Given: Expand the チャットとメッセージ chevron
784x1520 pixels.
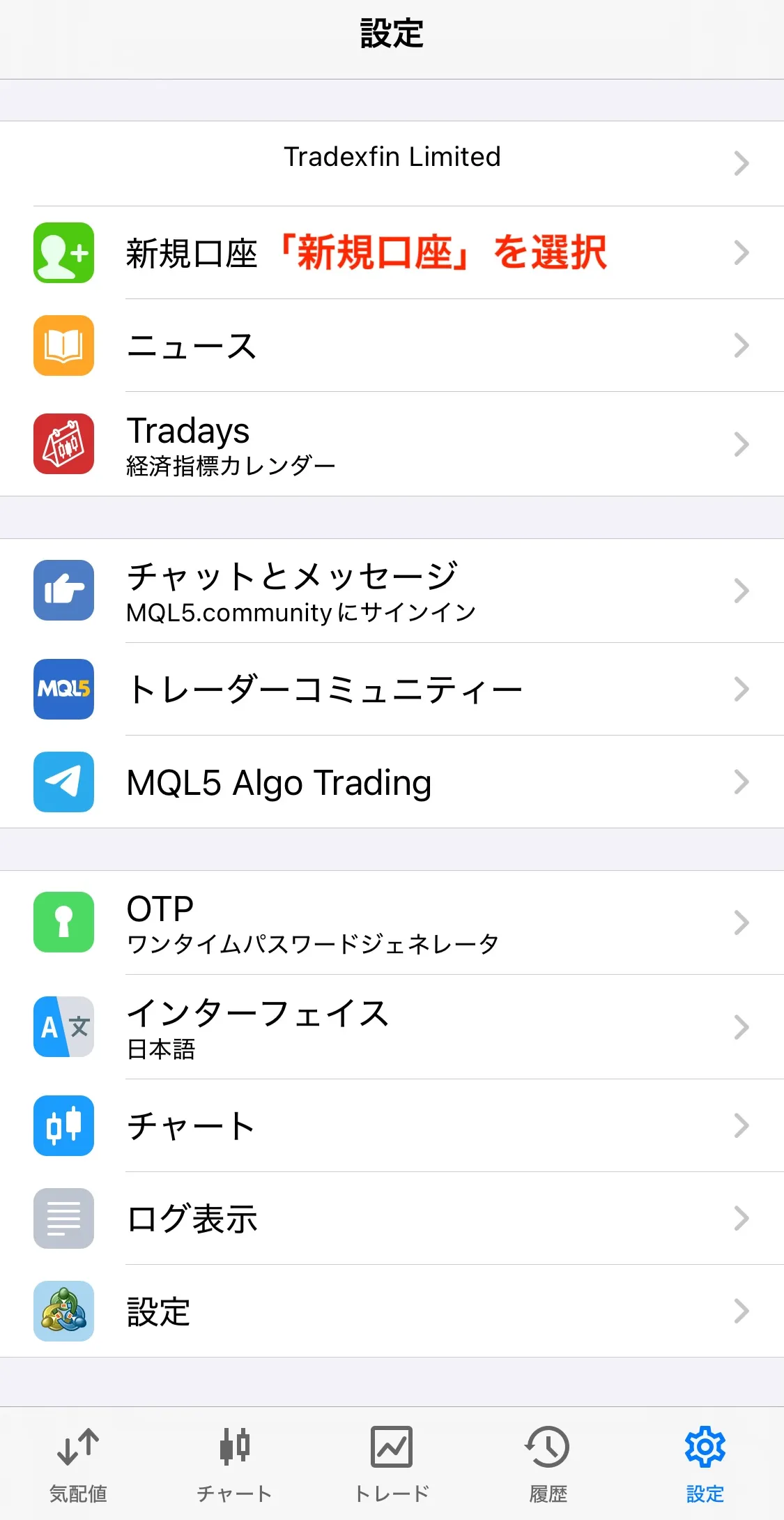Looking at the screenshot, I should pyautogui.click(x=741, y=591).
